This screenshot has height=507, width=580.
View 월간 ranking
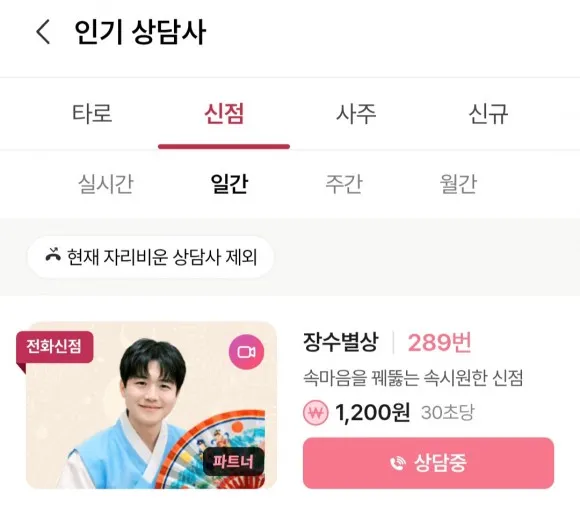click(458, 184)
